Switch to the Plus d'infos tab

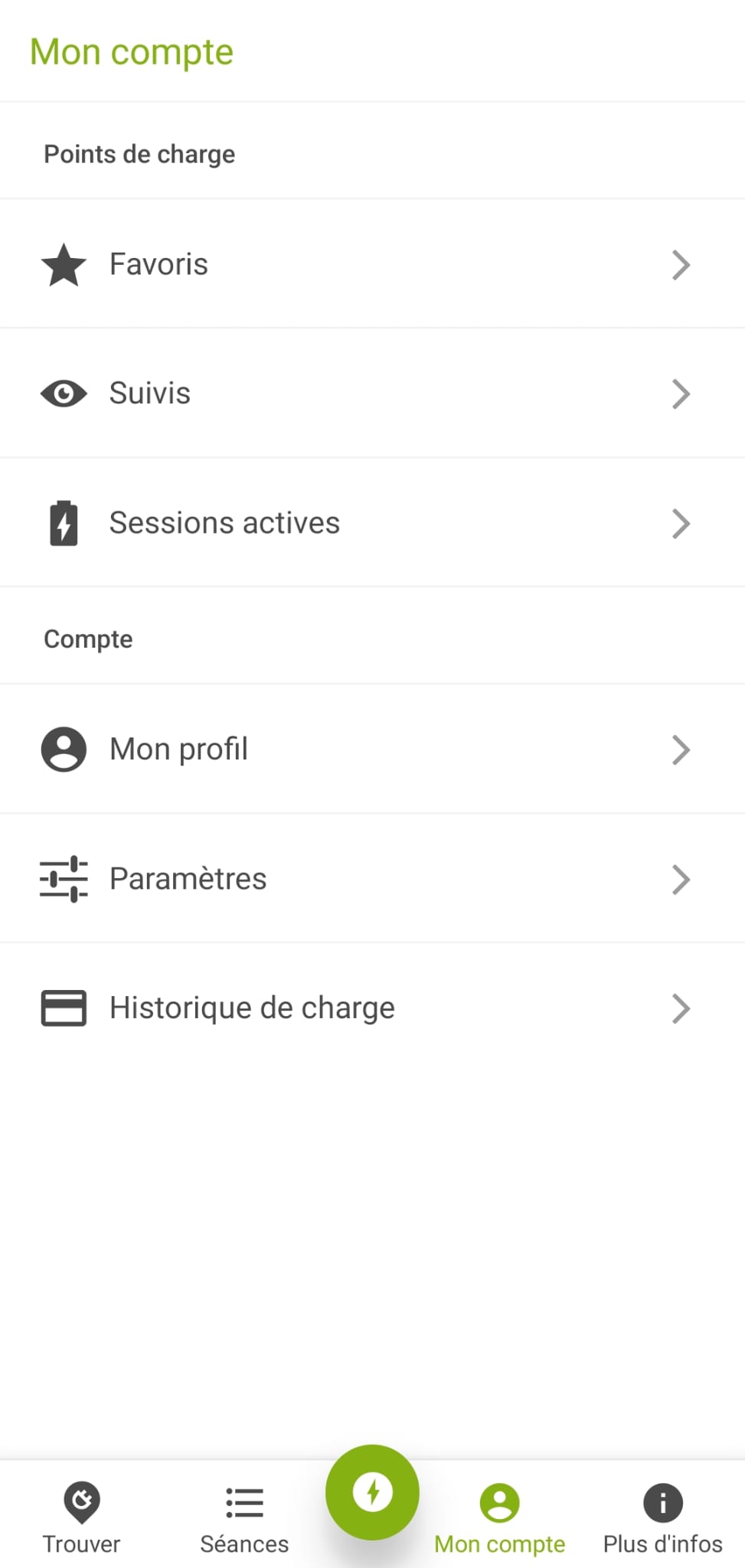pyautogui.click(x=662, y=1517)
